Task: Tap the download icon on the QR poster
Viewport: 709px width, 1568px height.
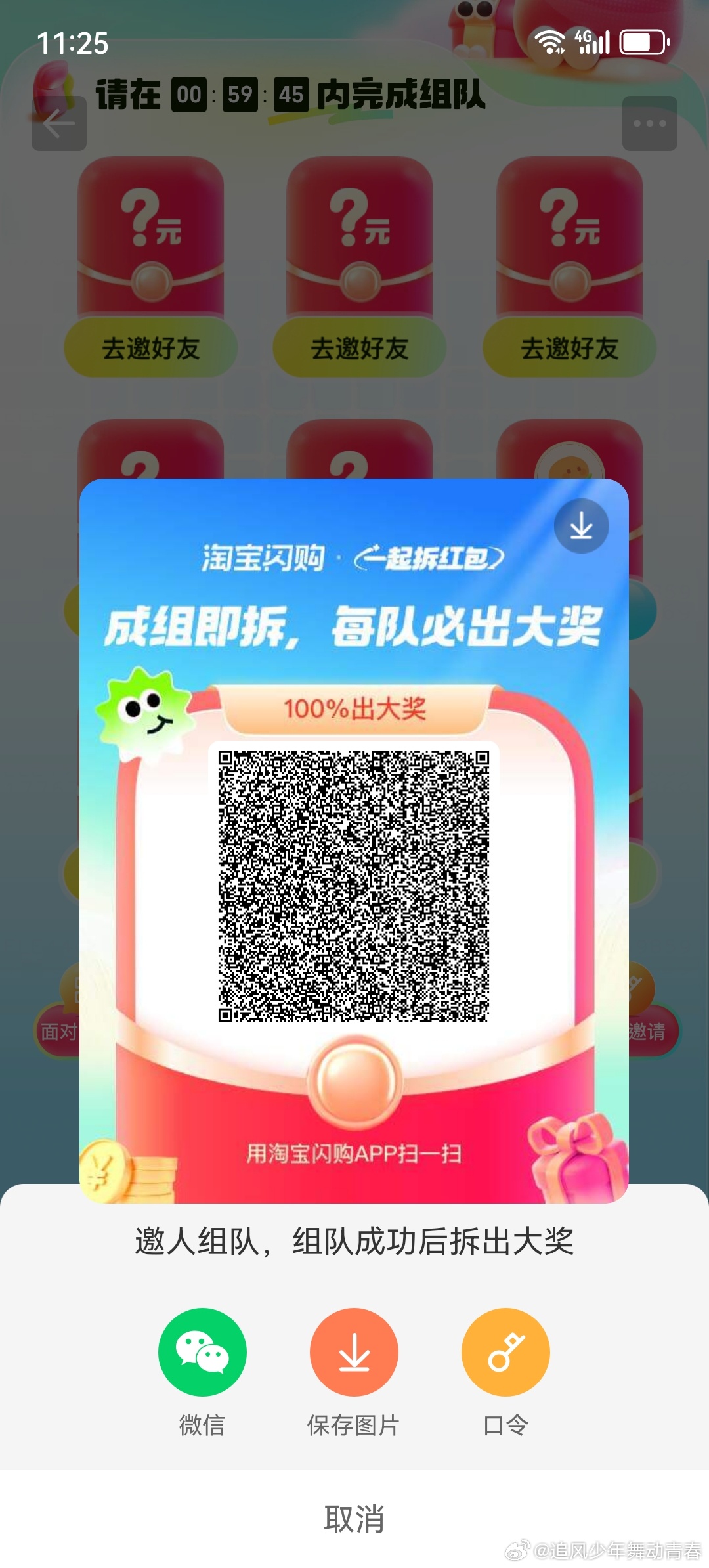Action: pyautogui.click(x=581, y=526)
